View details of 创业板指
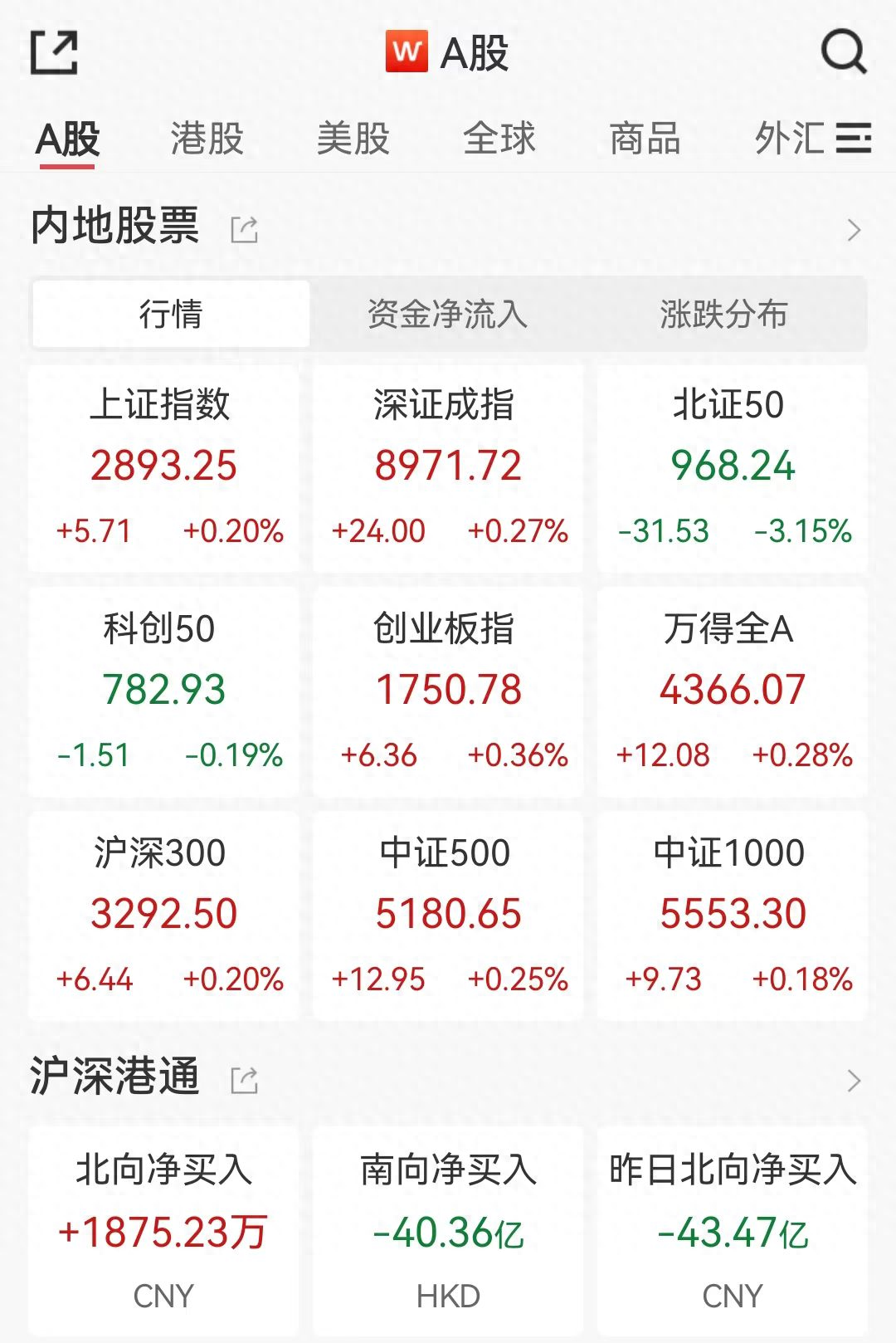The height and width of the screenshot is (1343, 896). 447,687
